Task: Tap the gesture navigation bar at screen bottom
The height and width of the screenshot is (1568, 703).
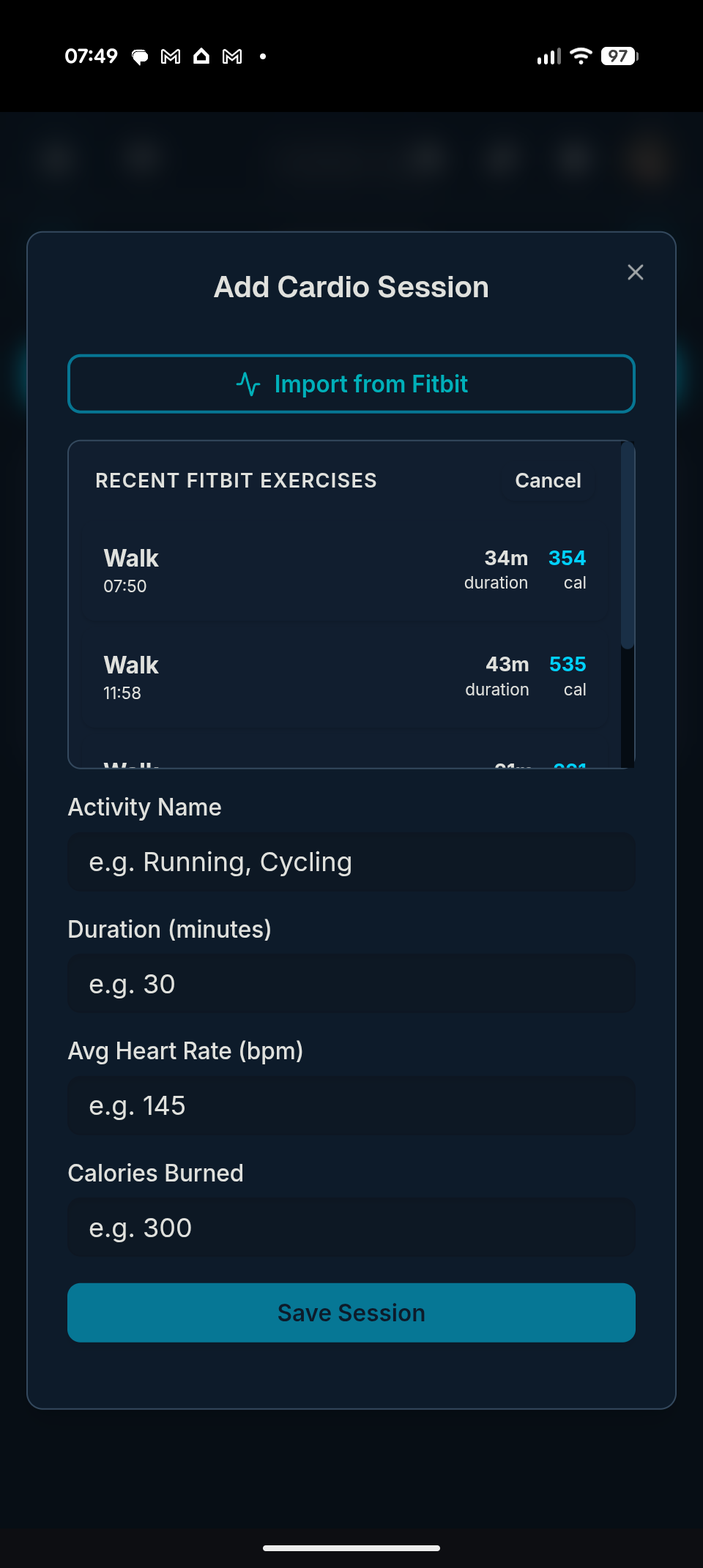Action: click(351, 1548)
